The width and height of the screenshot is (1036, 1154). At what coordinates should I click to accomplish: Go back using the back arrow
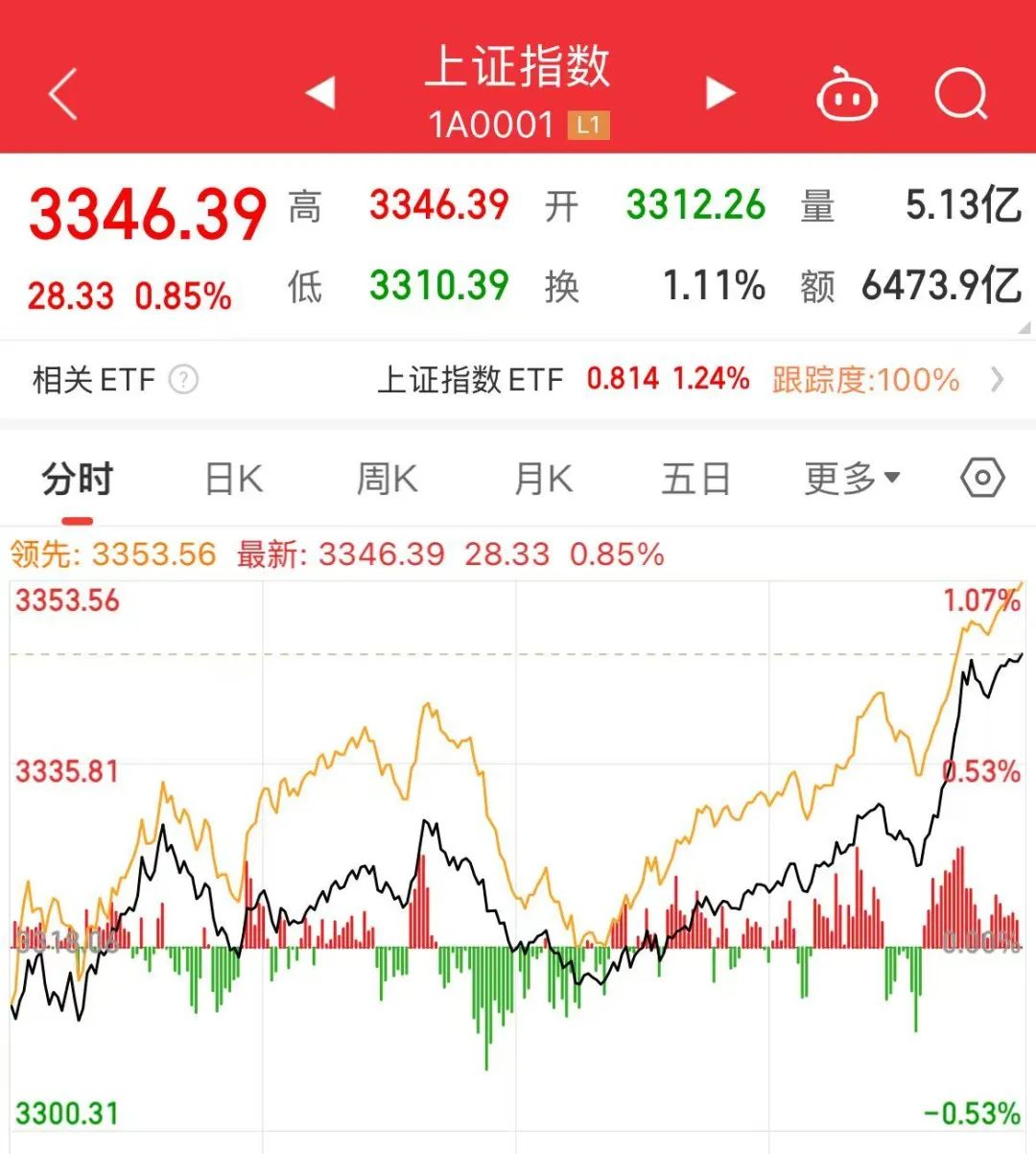pos(61,93)
